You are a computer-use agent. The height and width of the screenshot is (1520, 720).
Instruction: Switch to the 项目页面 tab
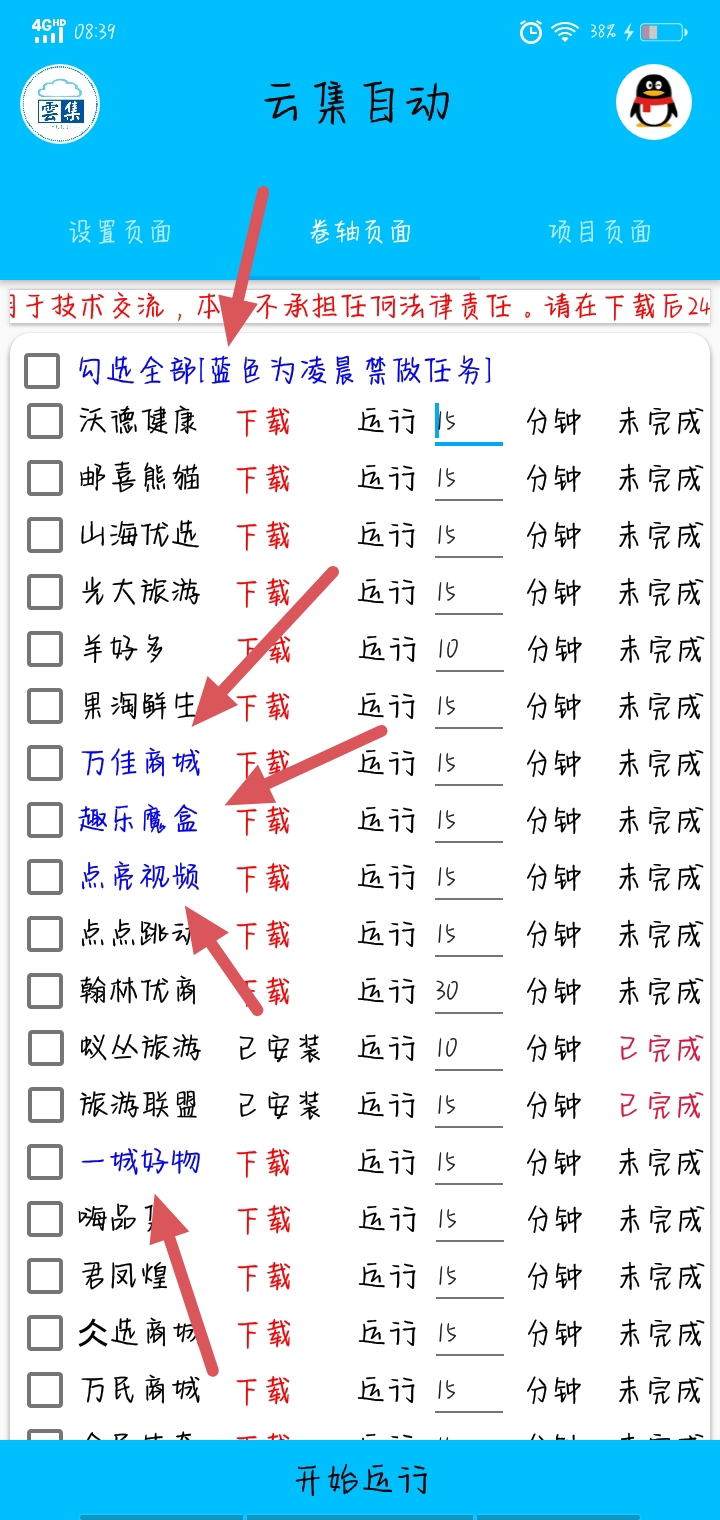(600, 233)
